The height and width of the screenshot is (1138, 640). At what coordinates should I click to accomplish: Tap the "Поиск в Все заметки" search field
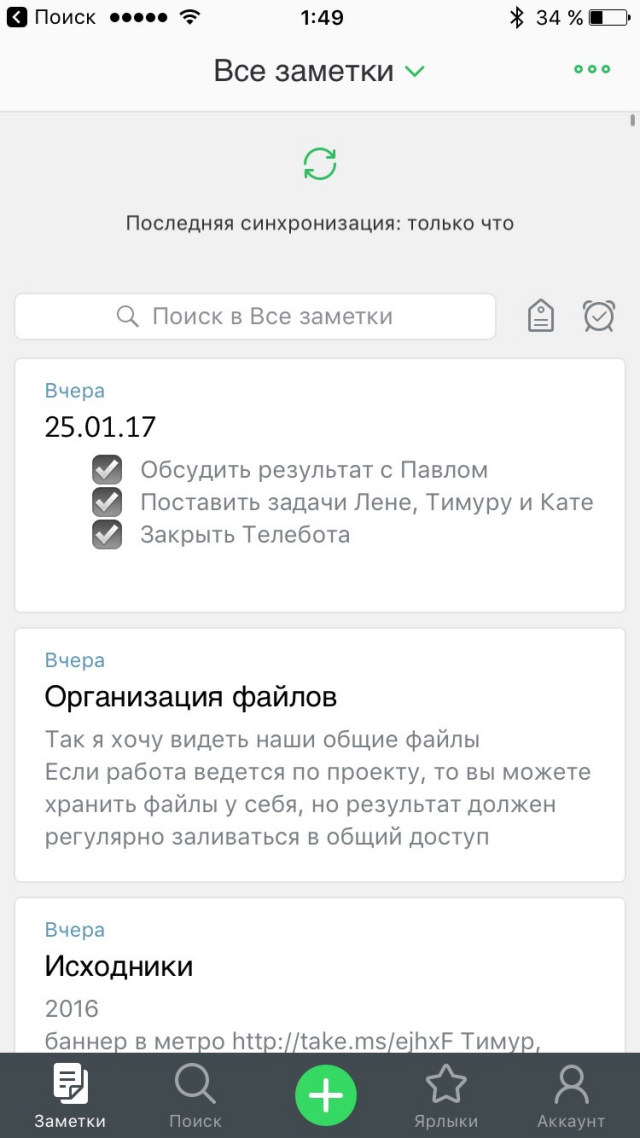pos(255,317)
